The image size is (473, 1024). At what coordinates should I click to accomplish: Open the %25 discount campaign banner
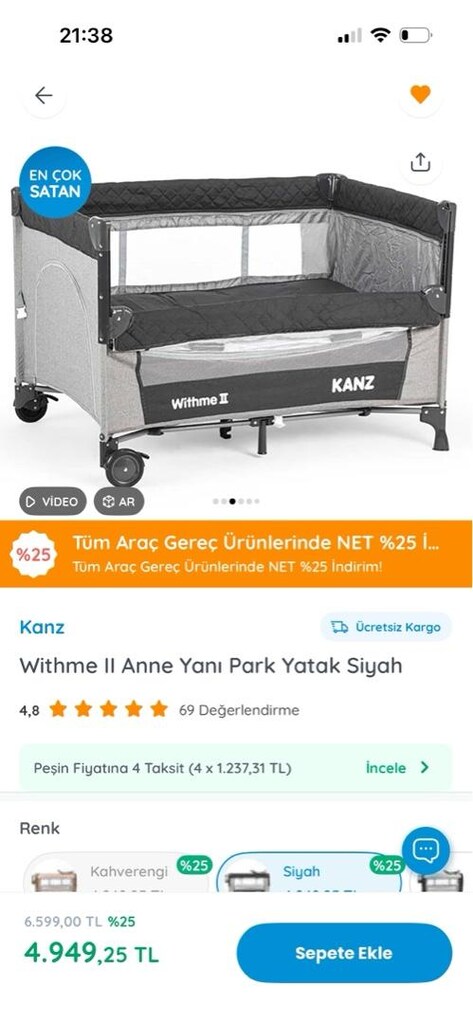coord(236,554)
